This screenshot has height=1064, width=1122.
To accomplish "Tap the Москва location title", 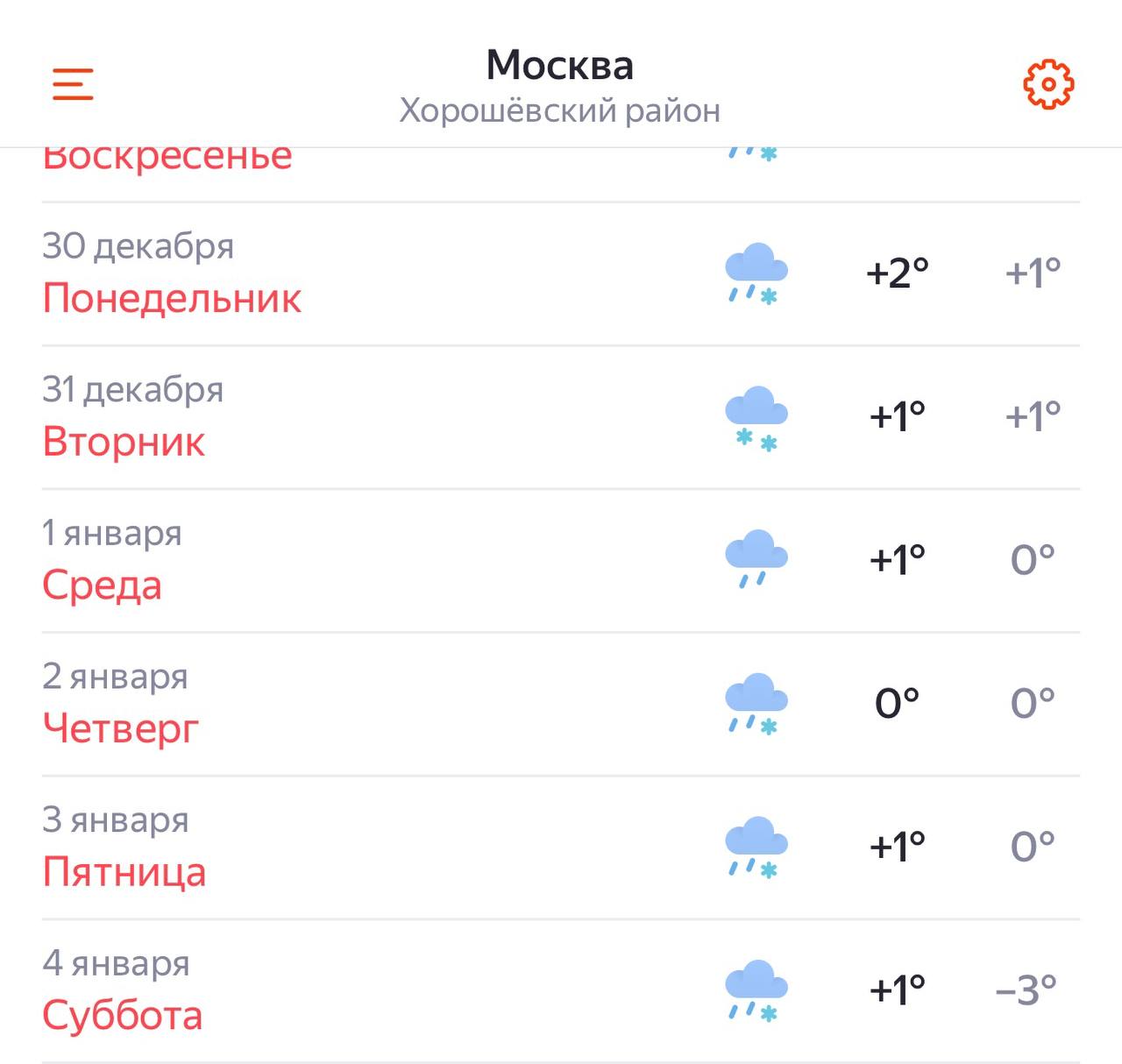I will pyautogui.click(x=559, y=67).
